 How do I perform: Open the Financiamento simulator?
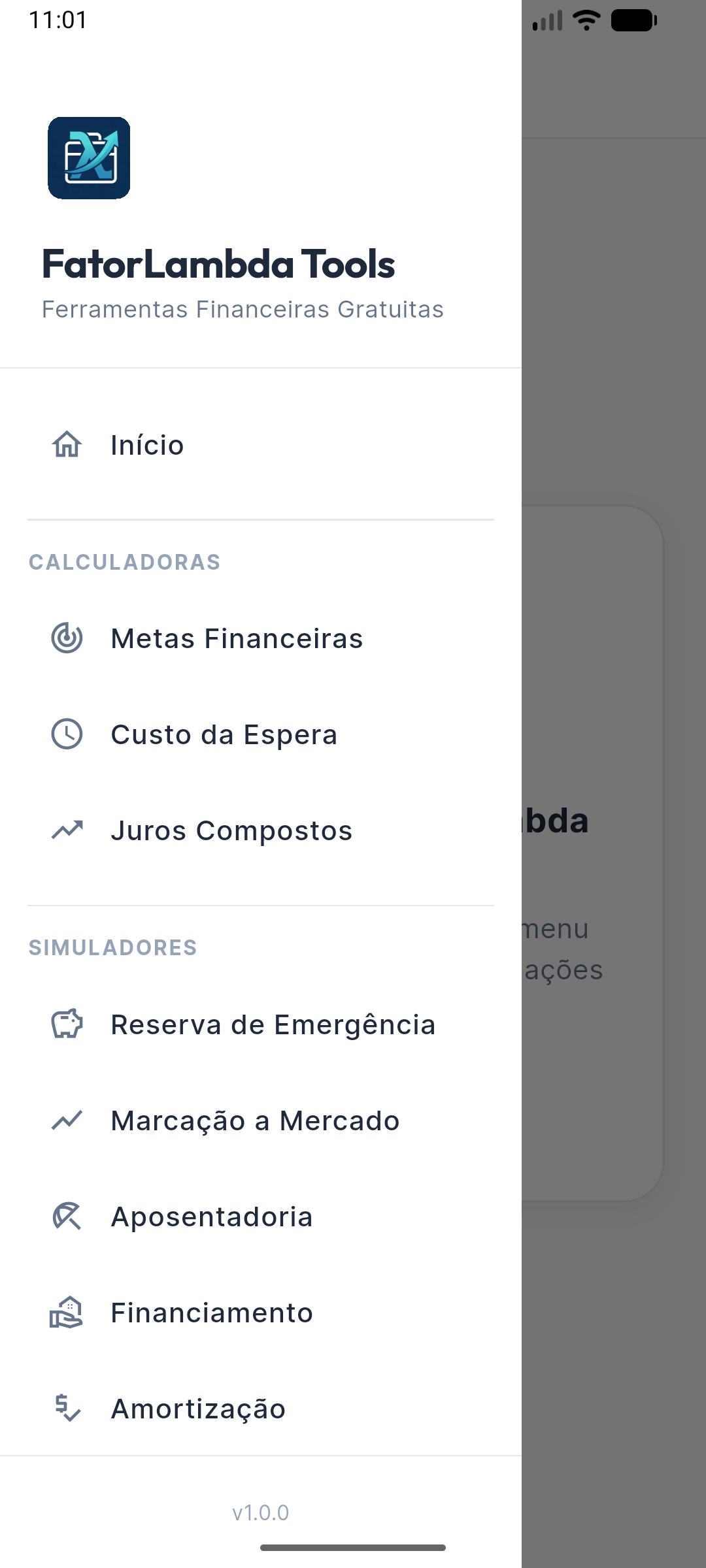[x=212, y=1313]
